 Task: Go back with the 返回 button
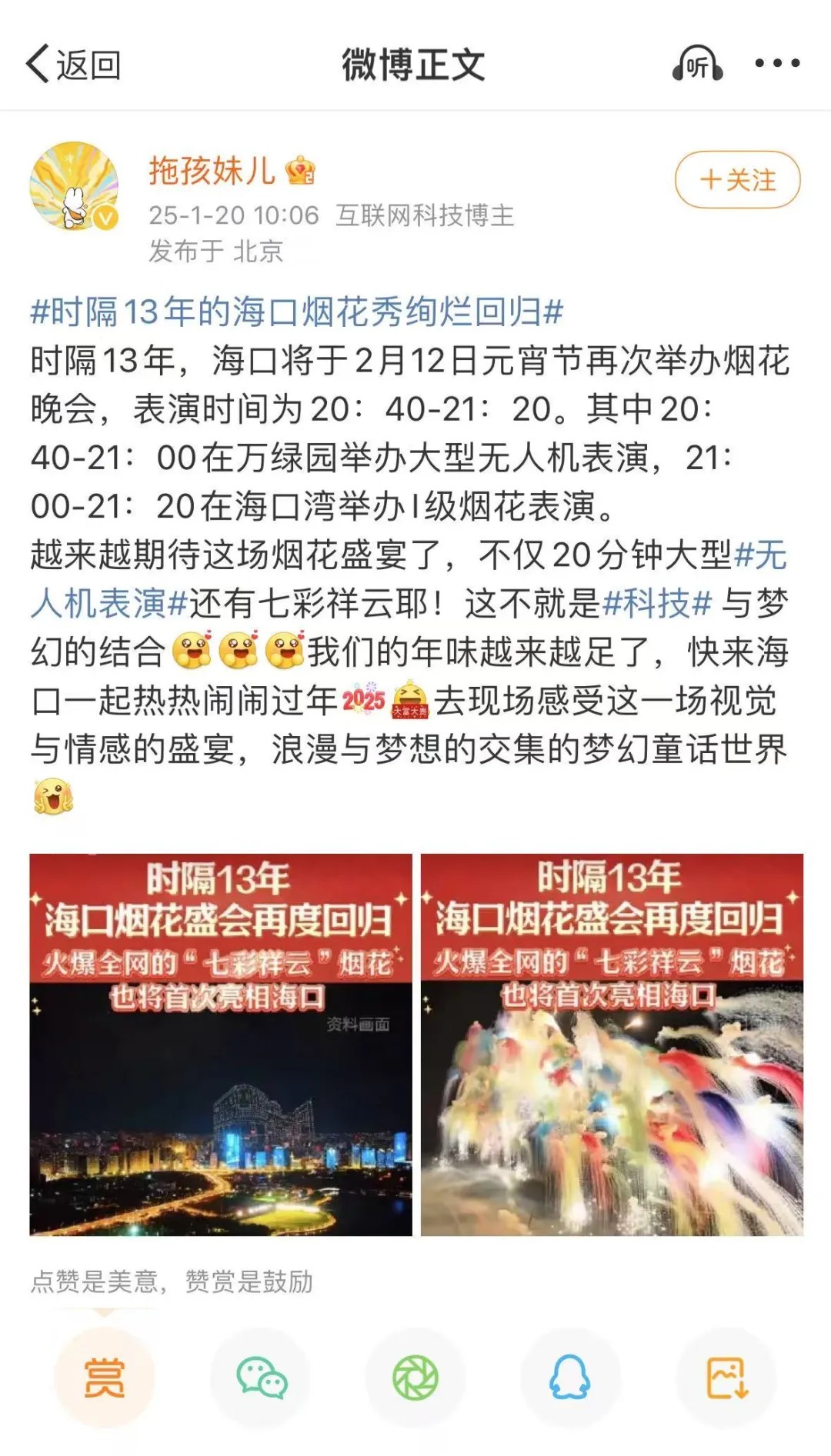pos(74,64)
